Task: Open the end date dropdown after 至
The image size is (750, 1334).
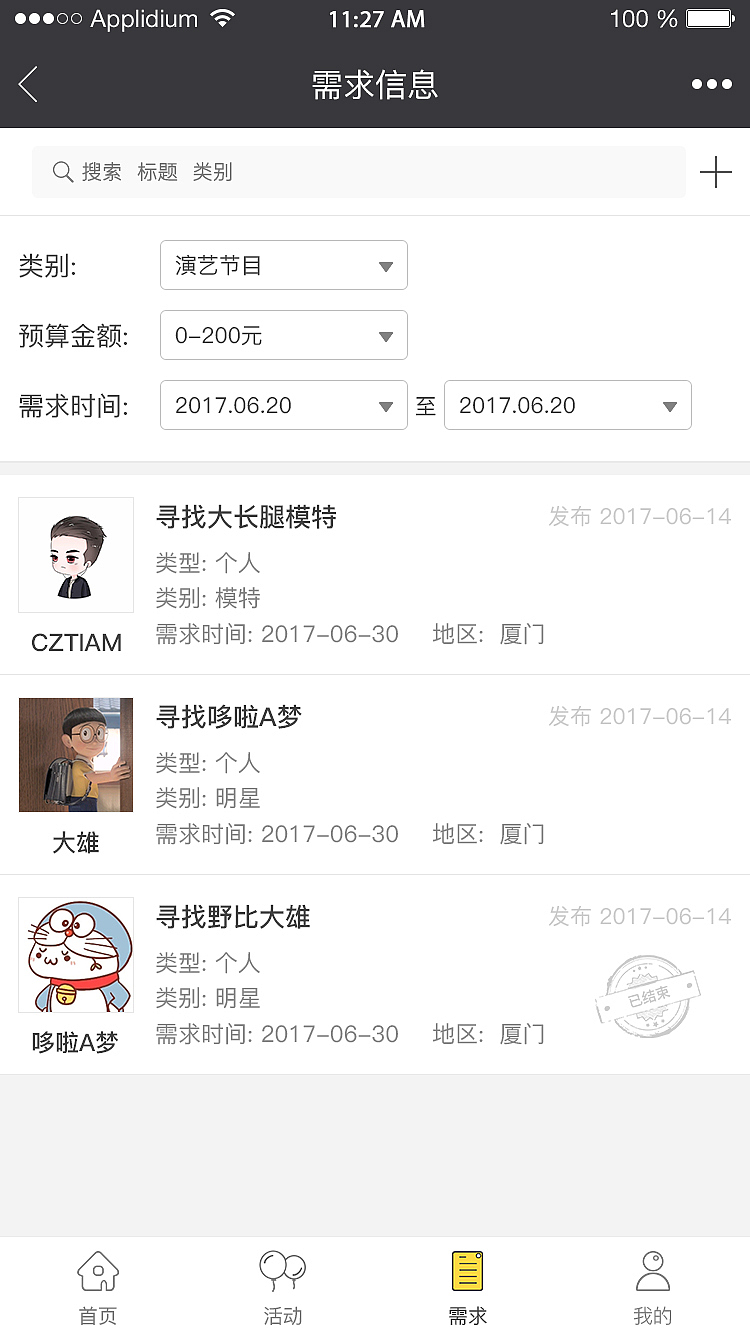Action: click(x=567, y=405)
